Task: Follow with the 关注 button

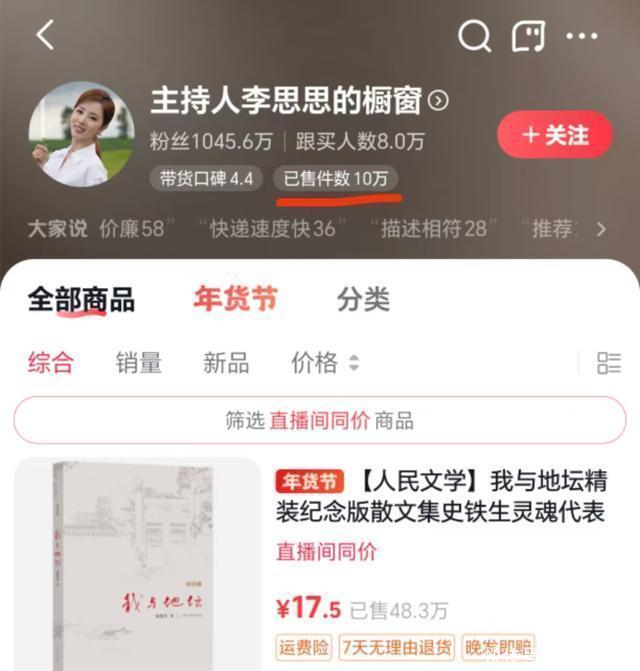Action: (x=554, y=135)
